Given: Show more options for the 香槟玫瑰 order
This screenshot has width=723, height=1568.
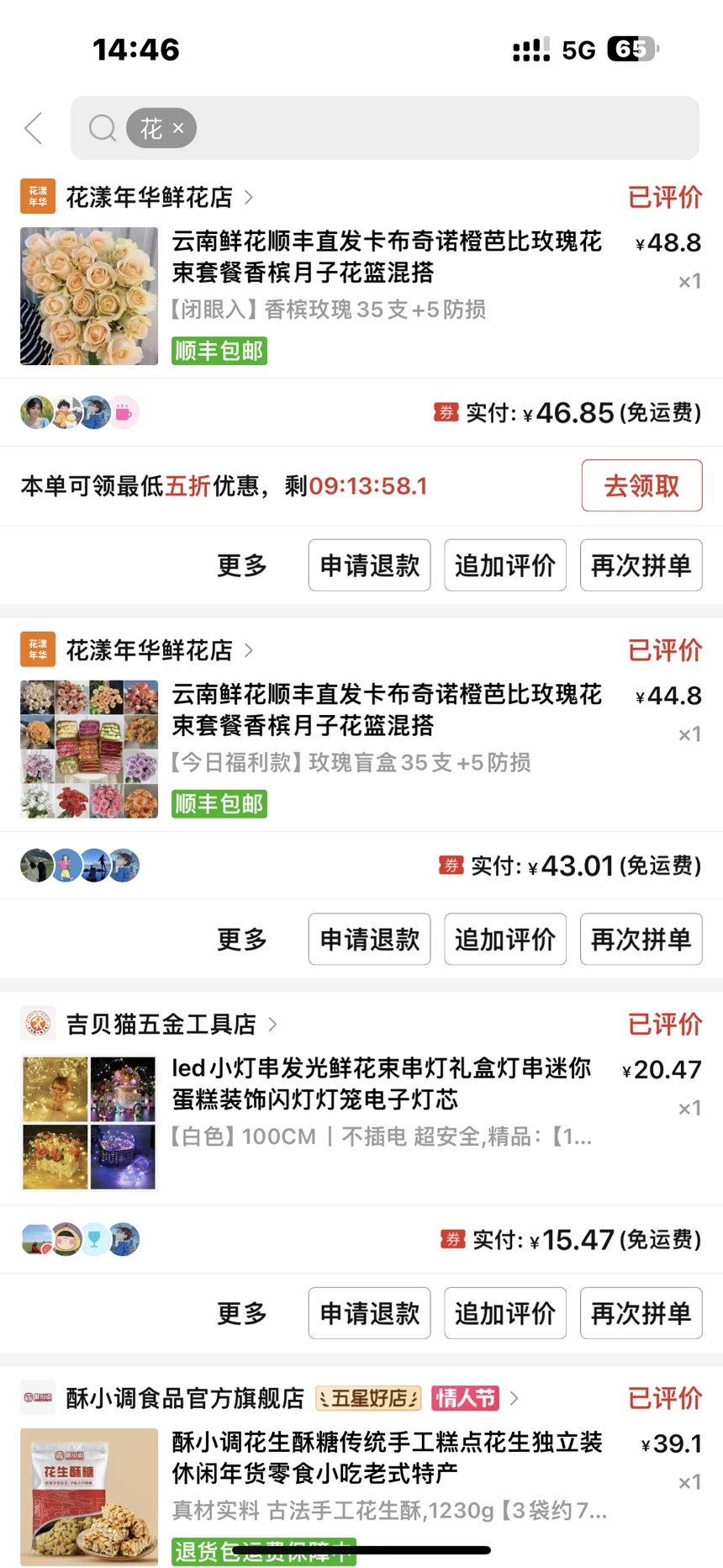Looking at the screenshot, I should [242, 565].
